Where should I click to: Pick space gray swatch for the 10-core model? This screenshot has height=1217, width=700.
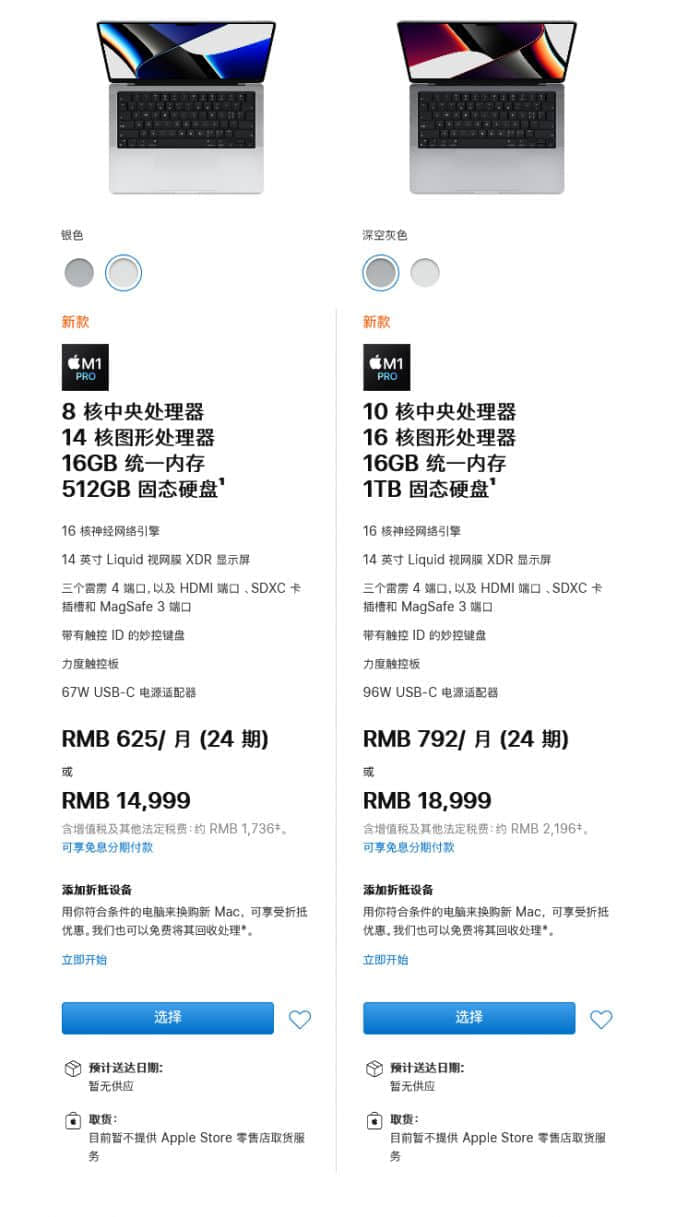click(x=380, y=272)
